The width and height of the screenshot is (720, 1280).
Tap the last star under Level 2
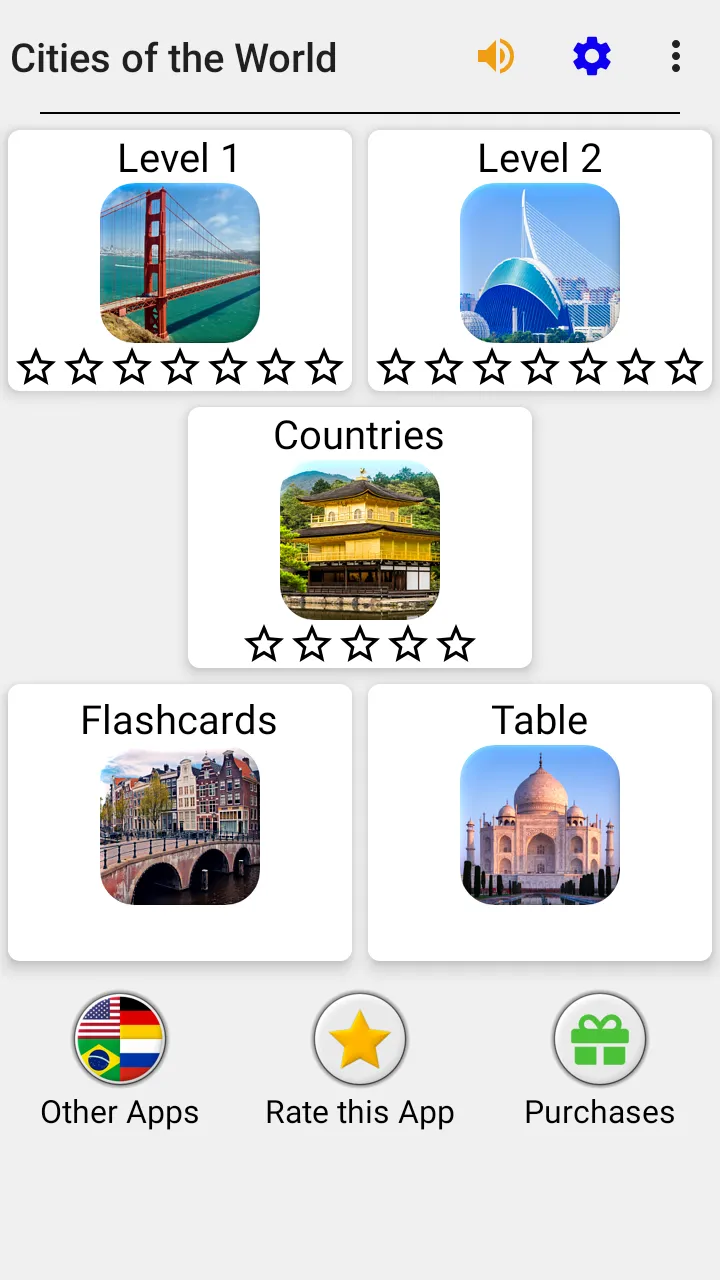coord(686,367)
